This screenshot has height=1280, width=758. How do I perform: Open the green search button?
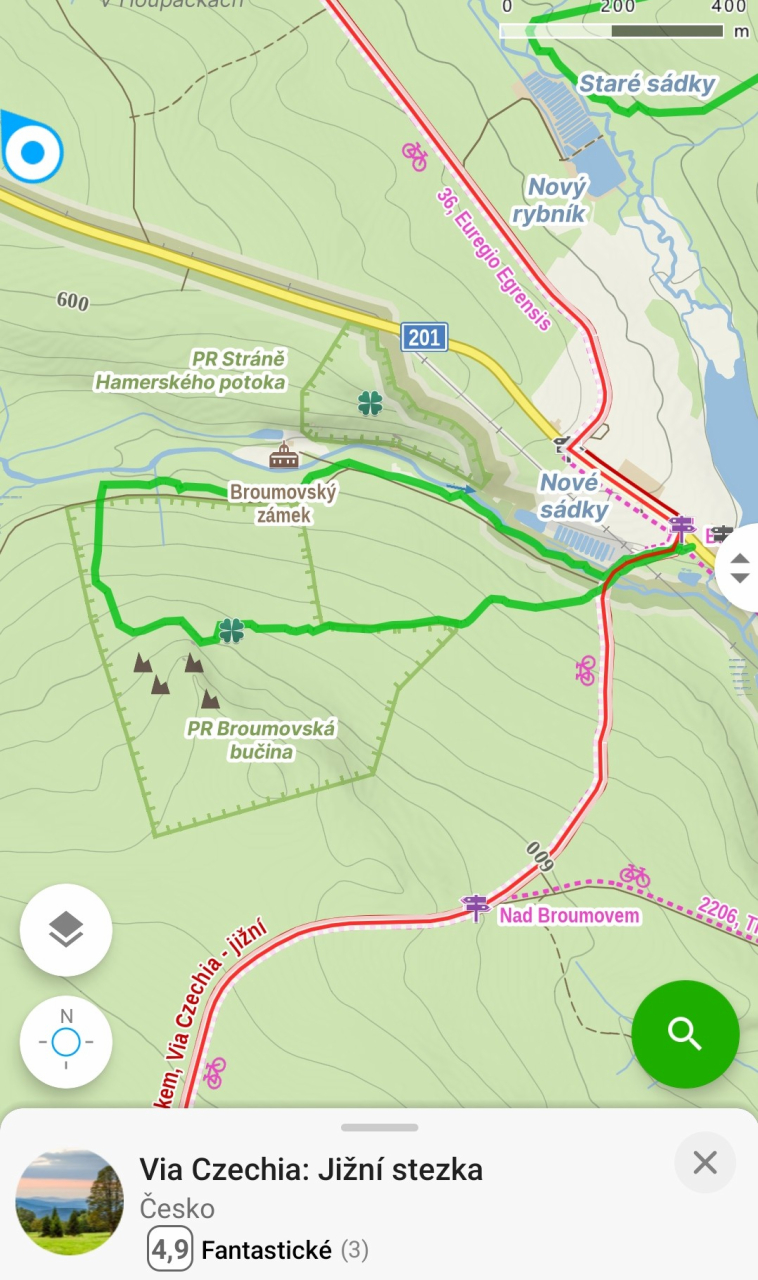click(685, 1034)
